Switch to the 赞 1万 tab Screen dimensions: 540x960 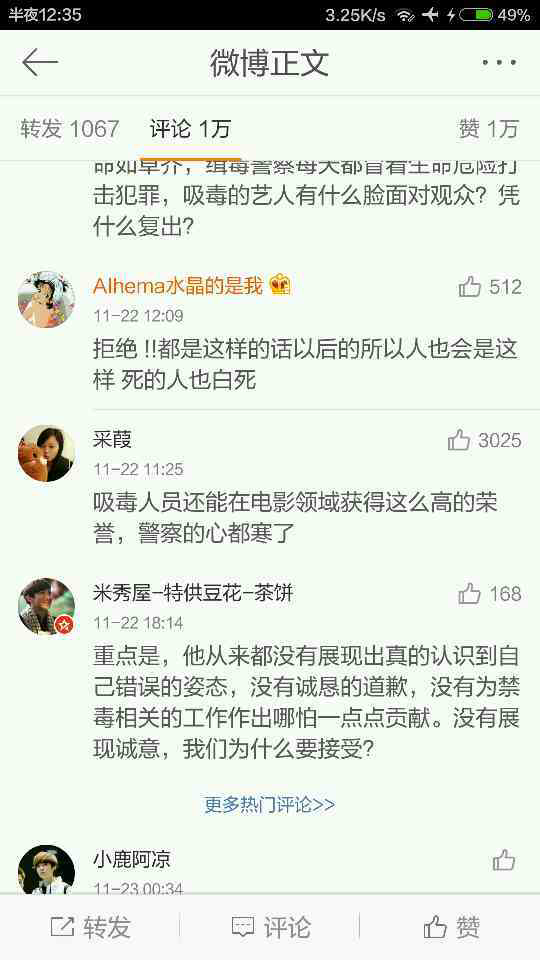pos(489,129)
